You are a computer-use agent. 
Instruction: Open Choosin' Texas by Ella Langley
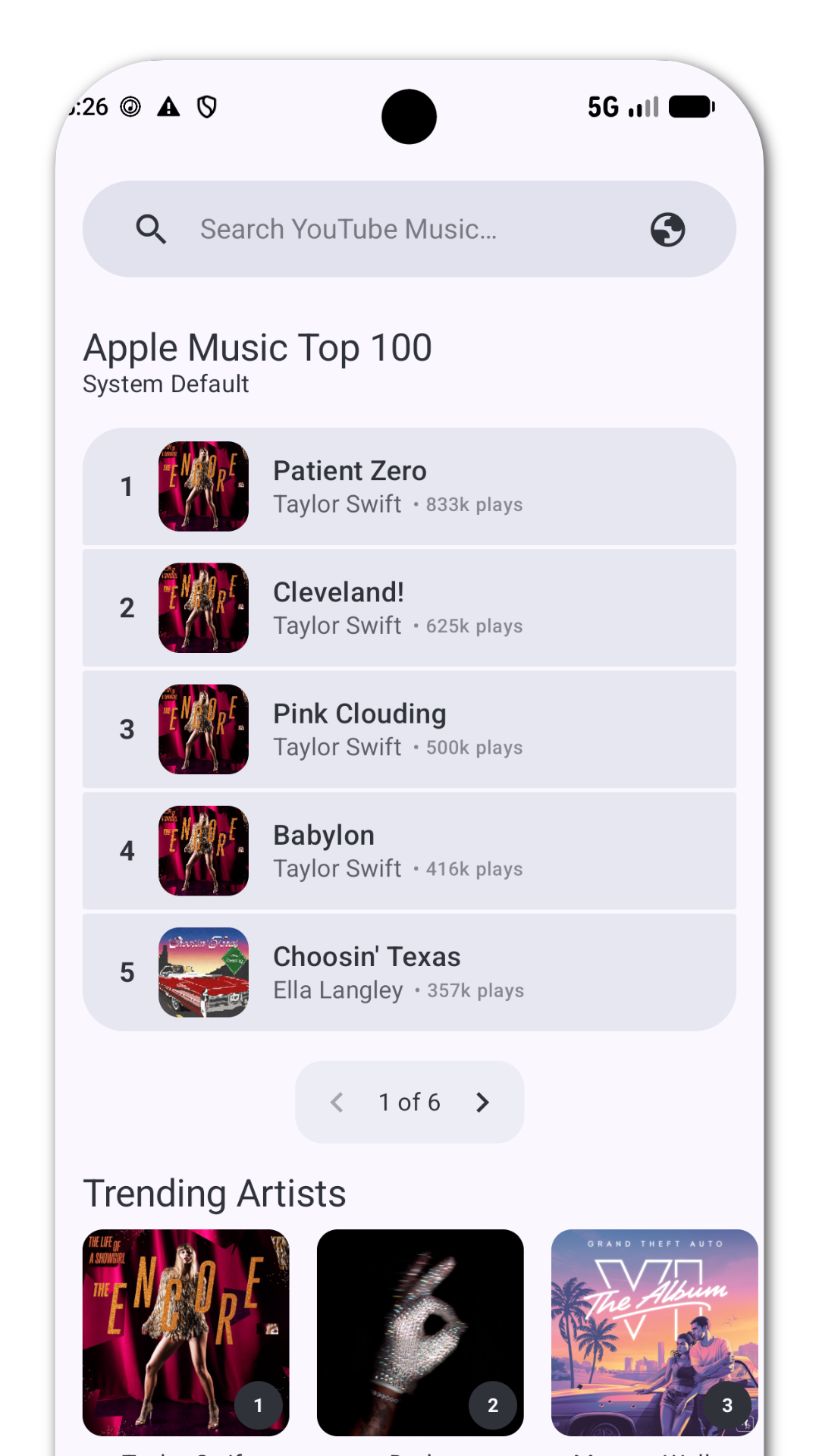coord(409,972)
